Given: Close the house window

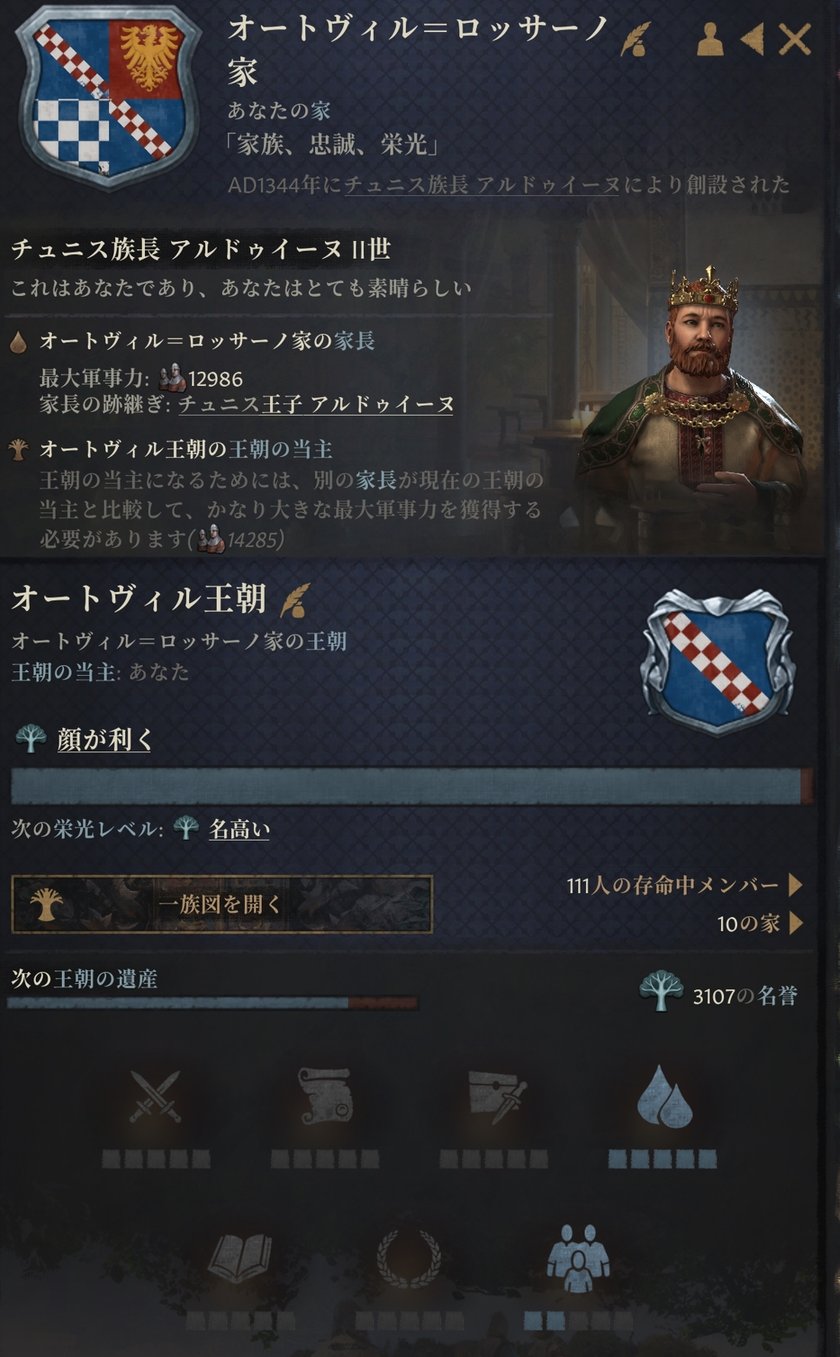Looking at the screenshot, I should [794, 40].
